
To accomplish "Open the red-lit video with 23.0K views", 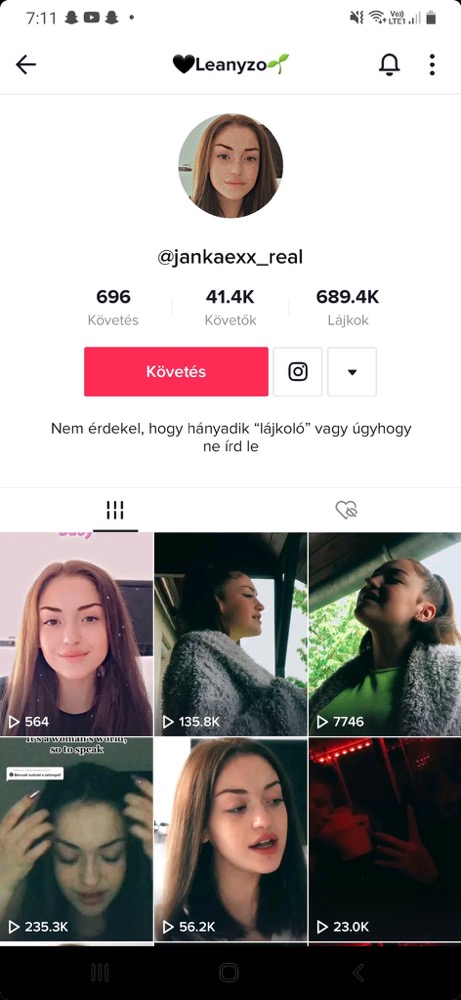I will tap(385, 839).
